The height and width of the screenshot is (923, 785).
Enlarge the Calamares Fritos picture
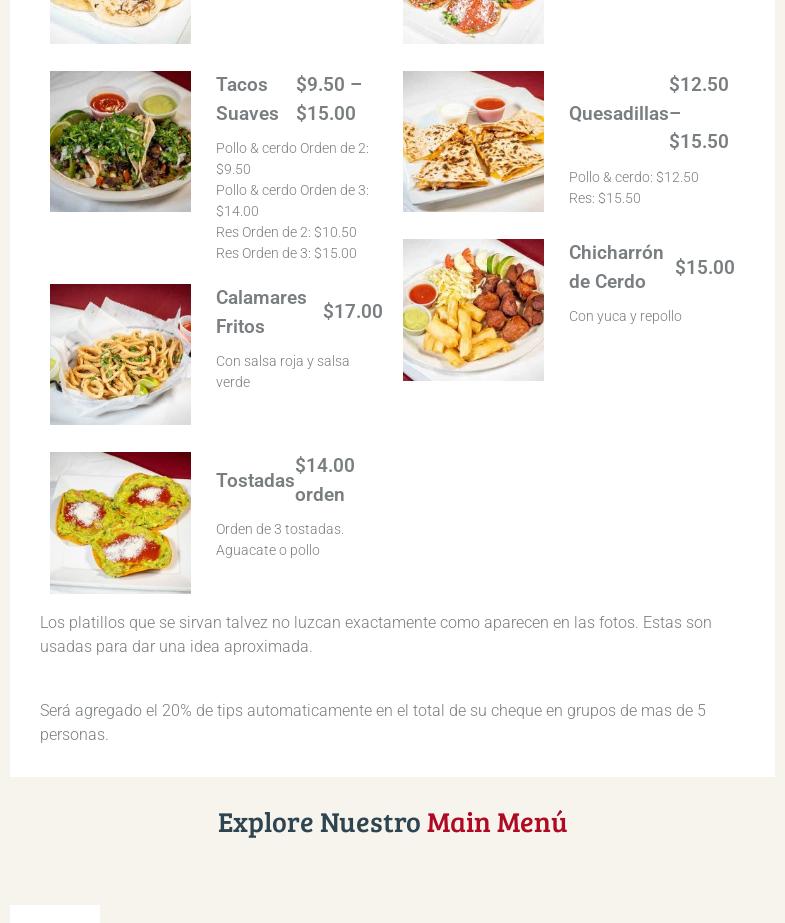pos(120,354)
